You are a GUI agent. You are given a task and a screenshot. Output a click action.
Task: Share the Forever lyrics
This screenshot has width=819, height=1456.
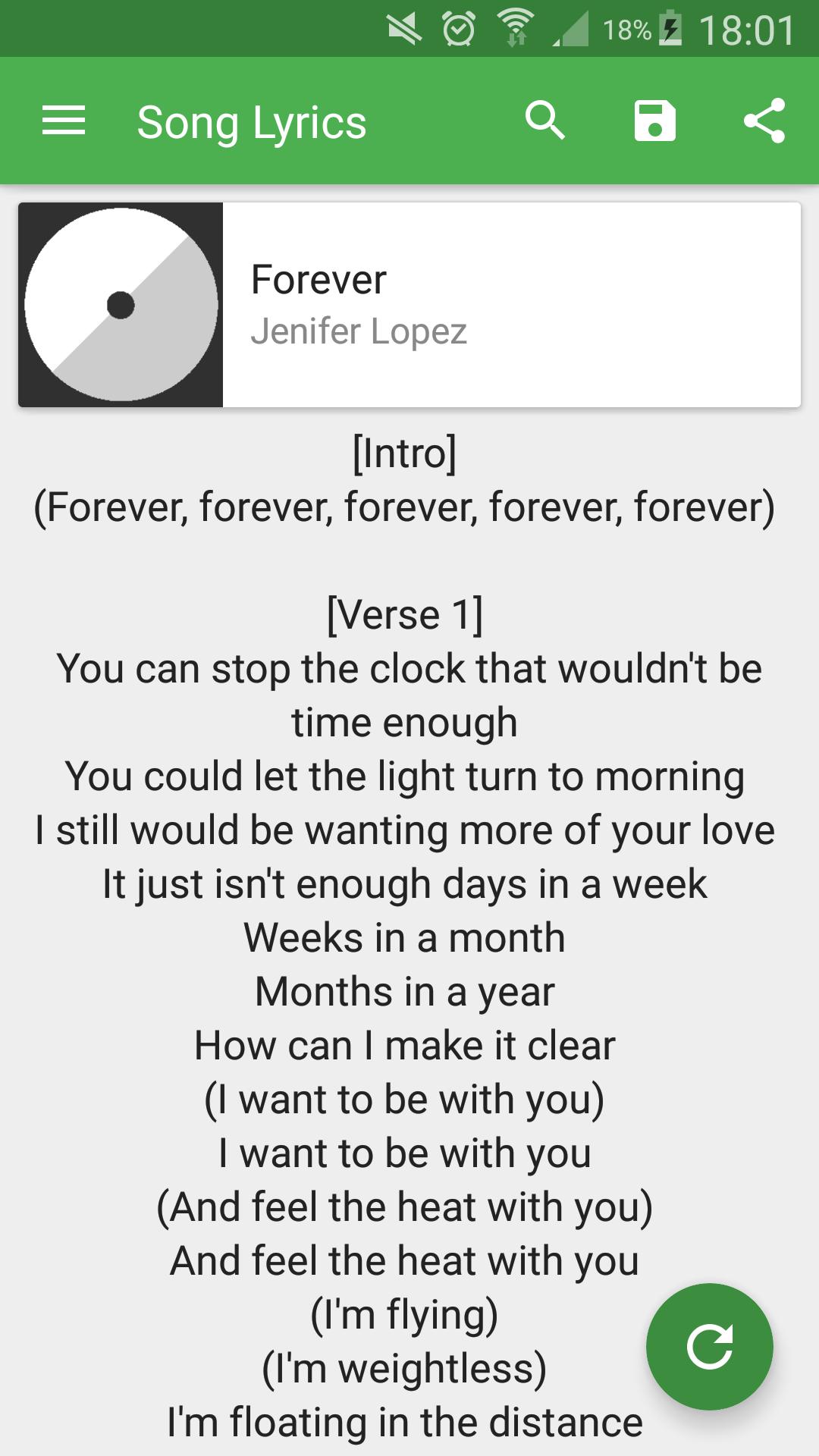click(766, 121)
